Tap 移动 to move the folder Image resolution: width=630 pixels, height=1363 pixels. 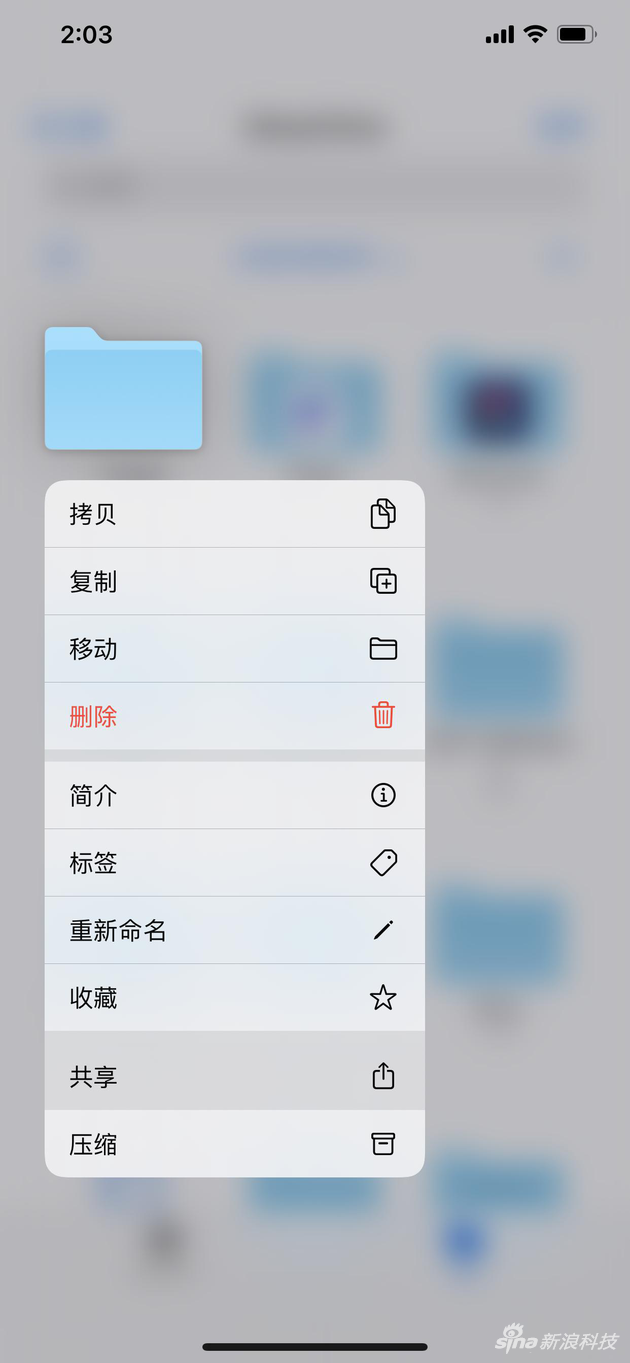coord(234,649)
